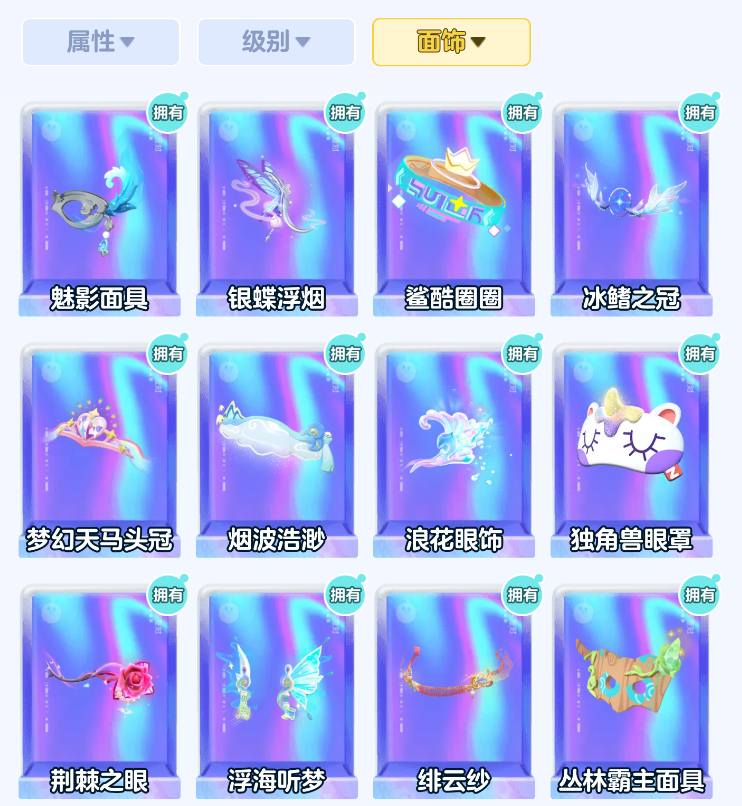This screenshot has width=742, height=806.
Task: Select the 烟波浩渺 item
Action: (x=277, y=447)
